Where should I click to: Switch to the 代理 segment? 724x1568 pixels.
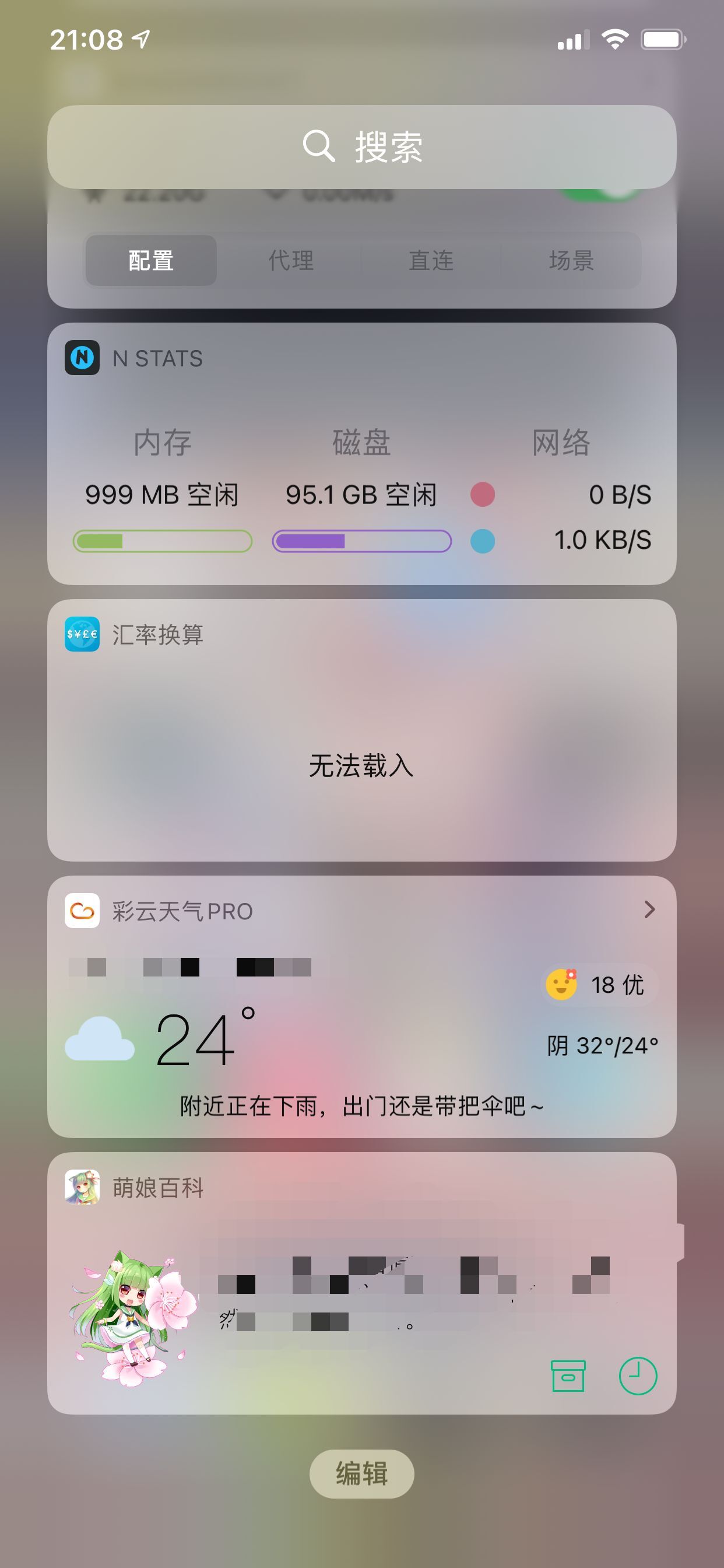point(291,261)
